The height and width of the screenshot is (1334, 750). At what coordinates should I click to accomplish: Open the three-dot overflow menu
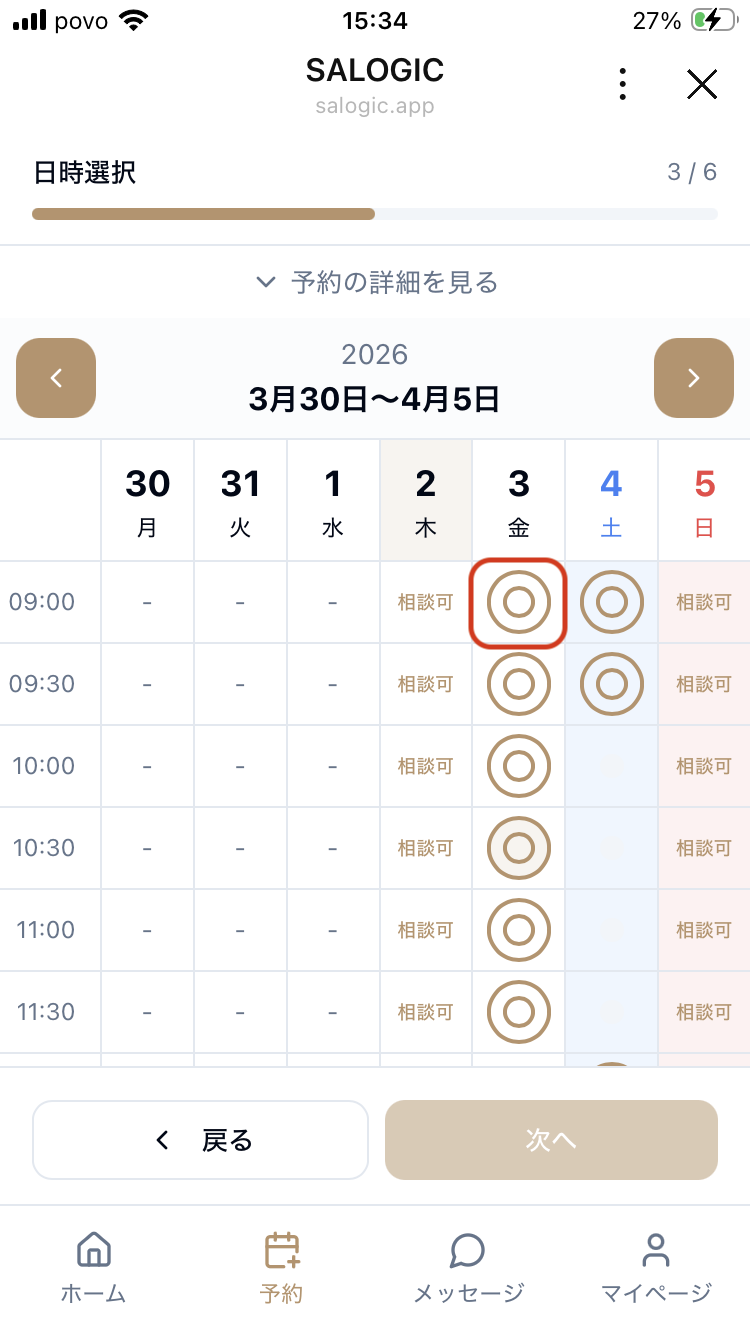pos(622,84)
